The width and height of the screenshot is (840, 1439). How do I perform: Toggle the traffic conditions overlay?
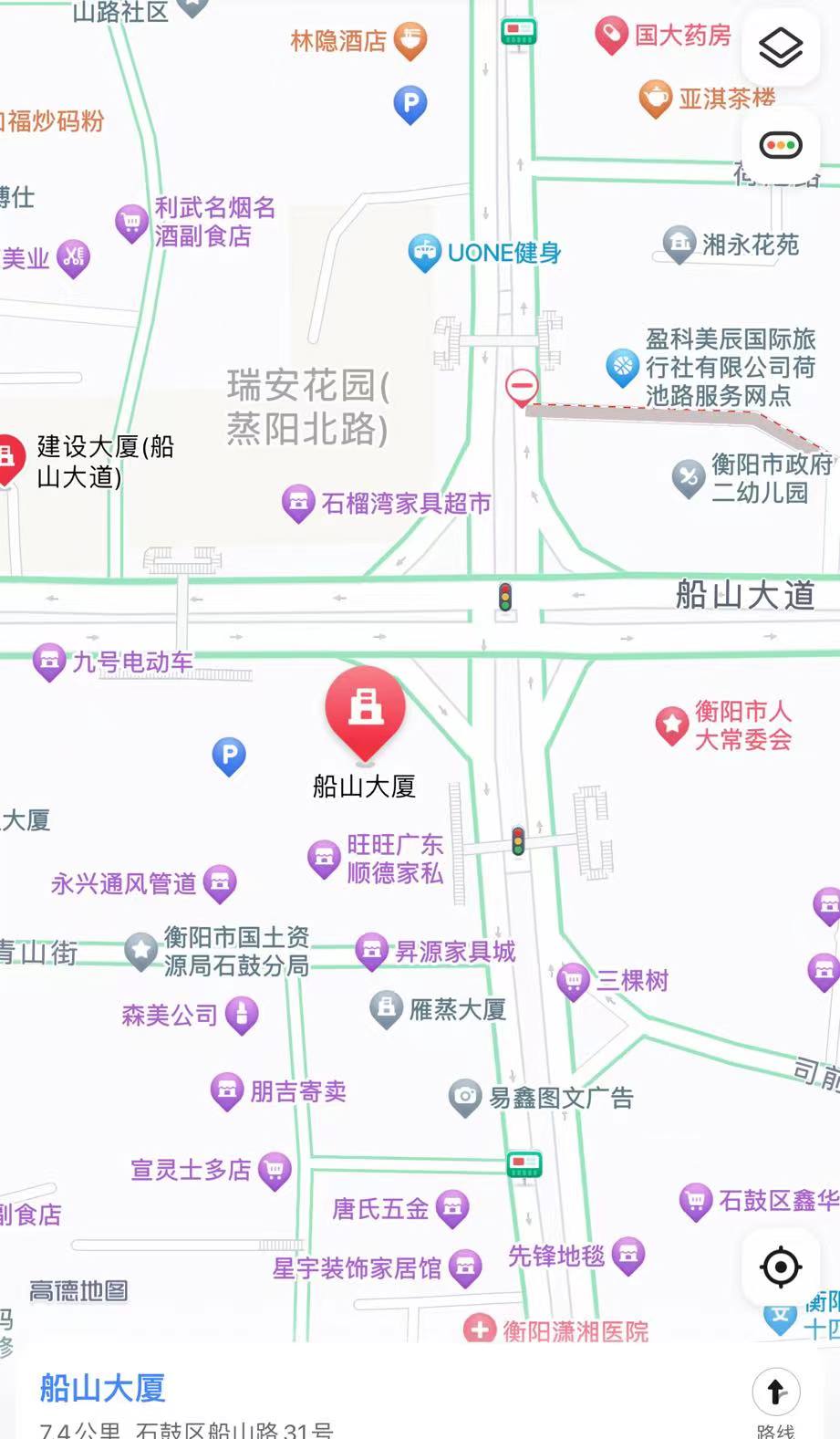point(781,145)
